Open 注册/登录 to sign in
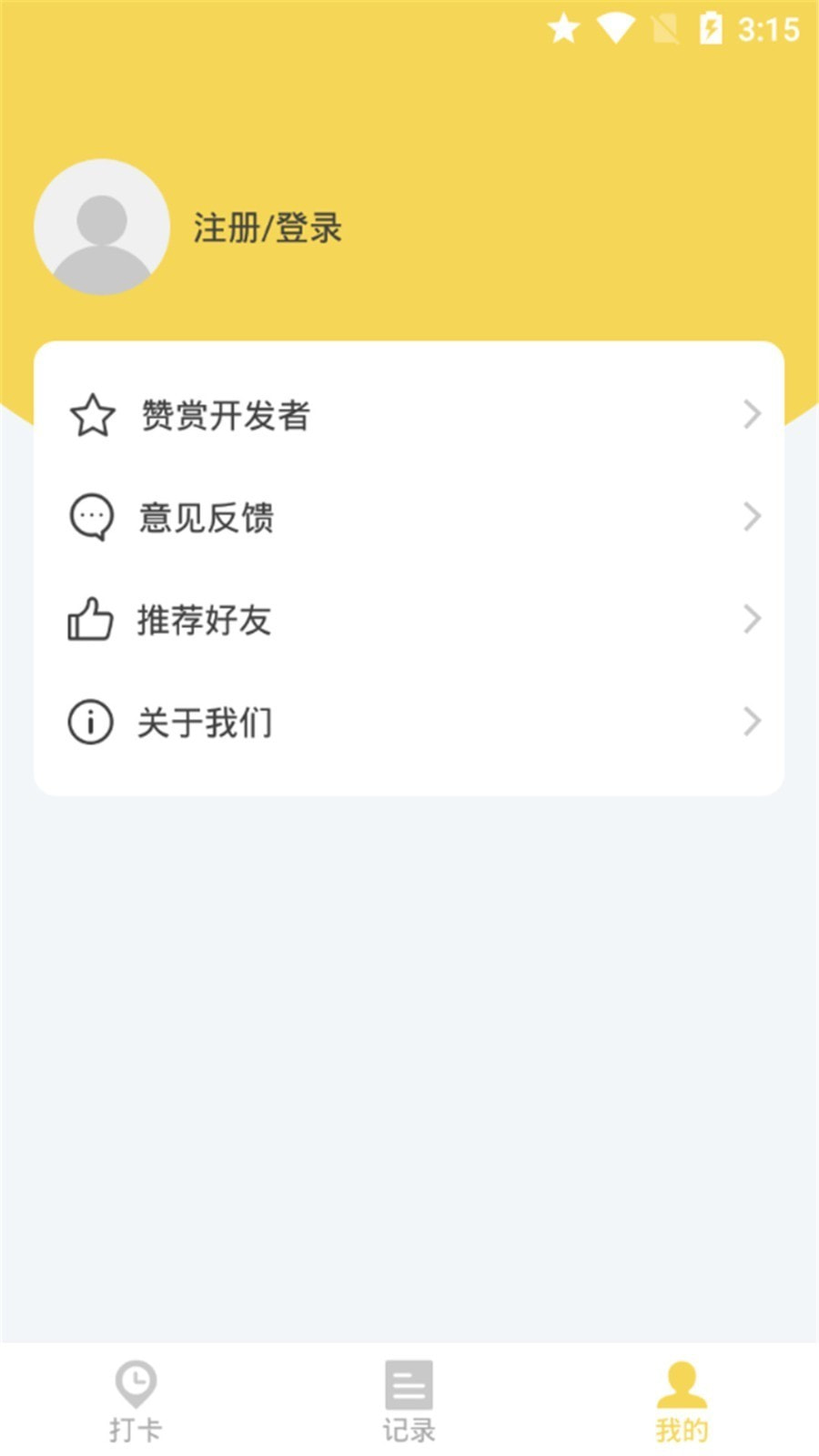 point(268,227)
